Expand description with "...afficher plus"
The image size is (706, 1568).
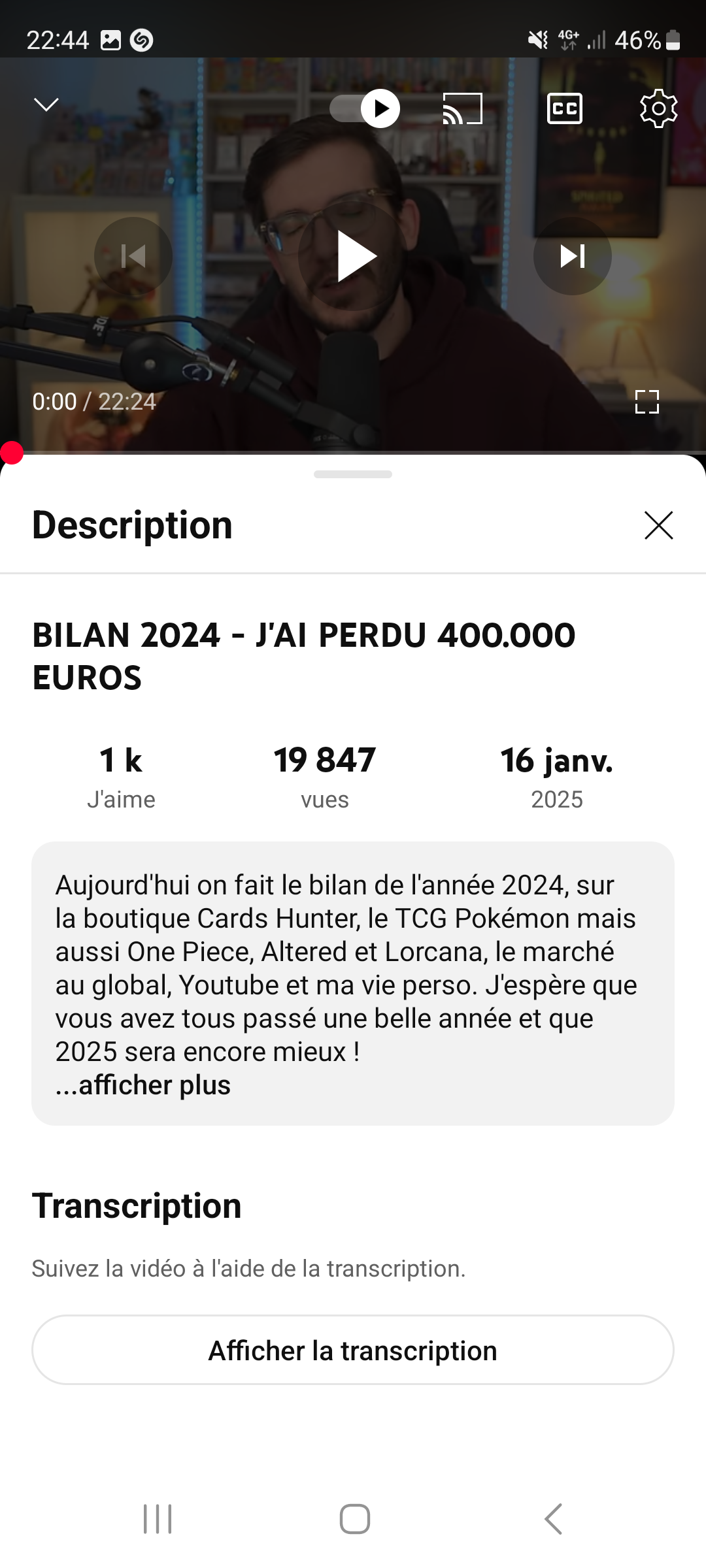(x=143, y=1085)
